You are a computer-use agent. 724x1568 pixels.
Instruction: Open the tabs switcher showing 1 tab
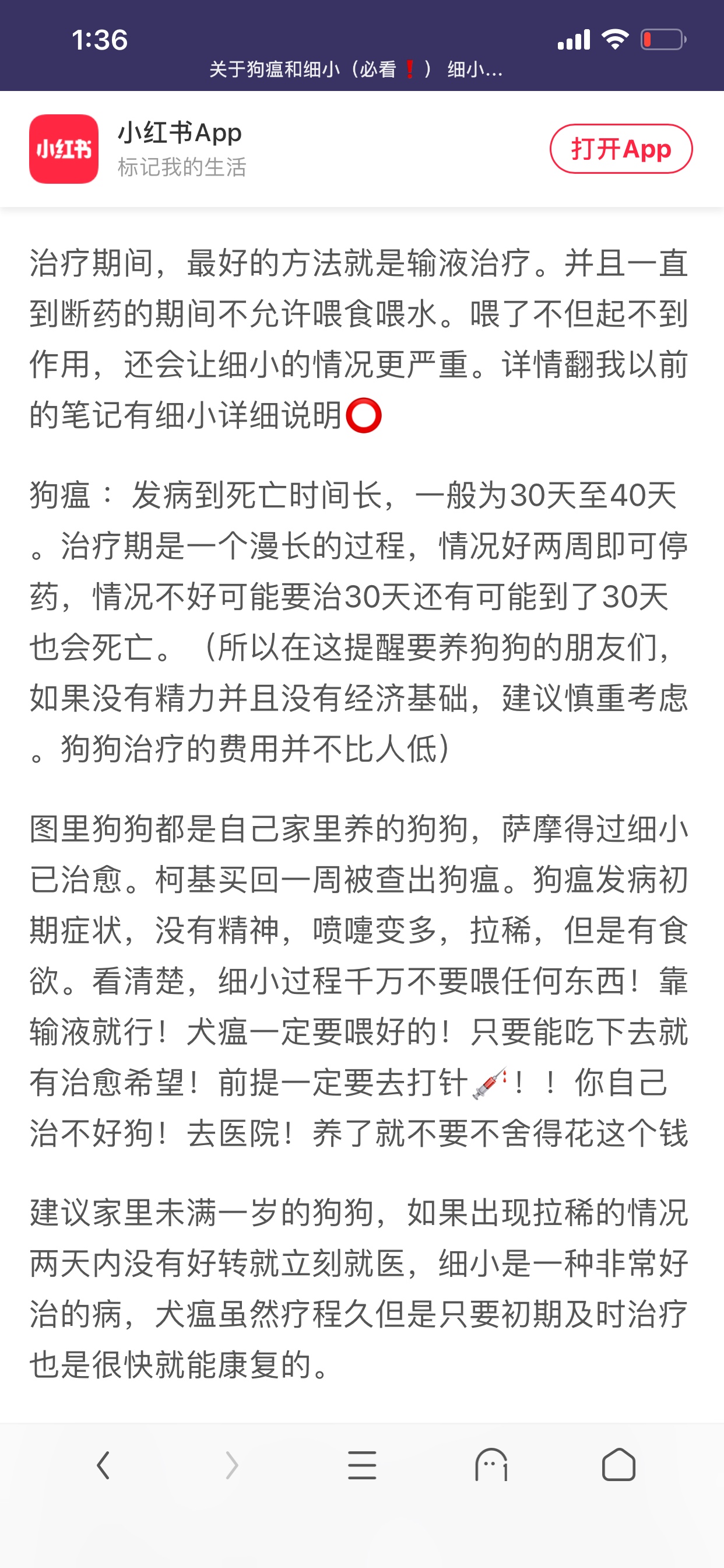pos(491,1465)
